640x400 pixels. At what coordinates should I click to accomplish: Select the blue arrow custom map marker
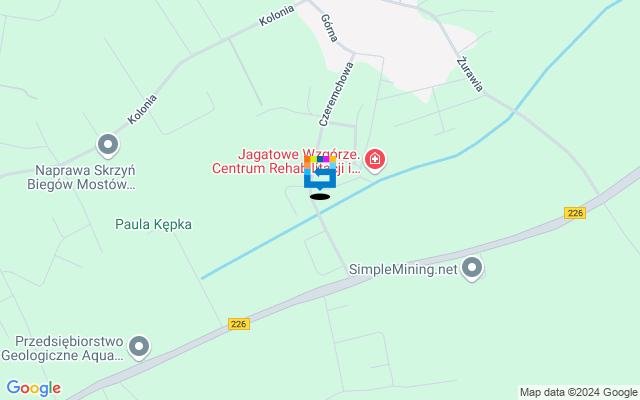(x=320, y=177)
